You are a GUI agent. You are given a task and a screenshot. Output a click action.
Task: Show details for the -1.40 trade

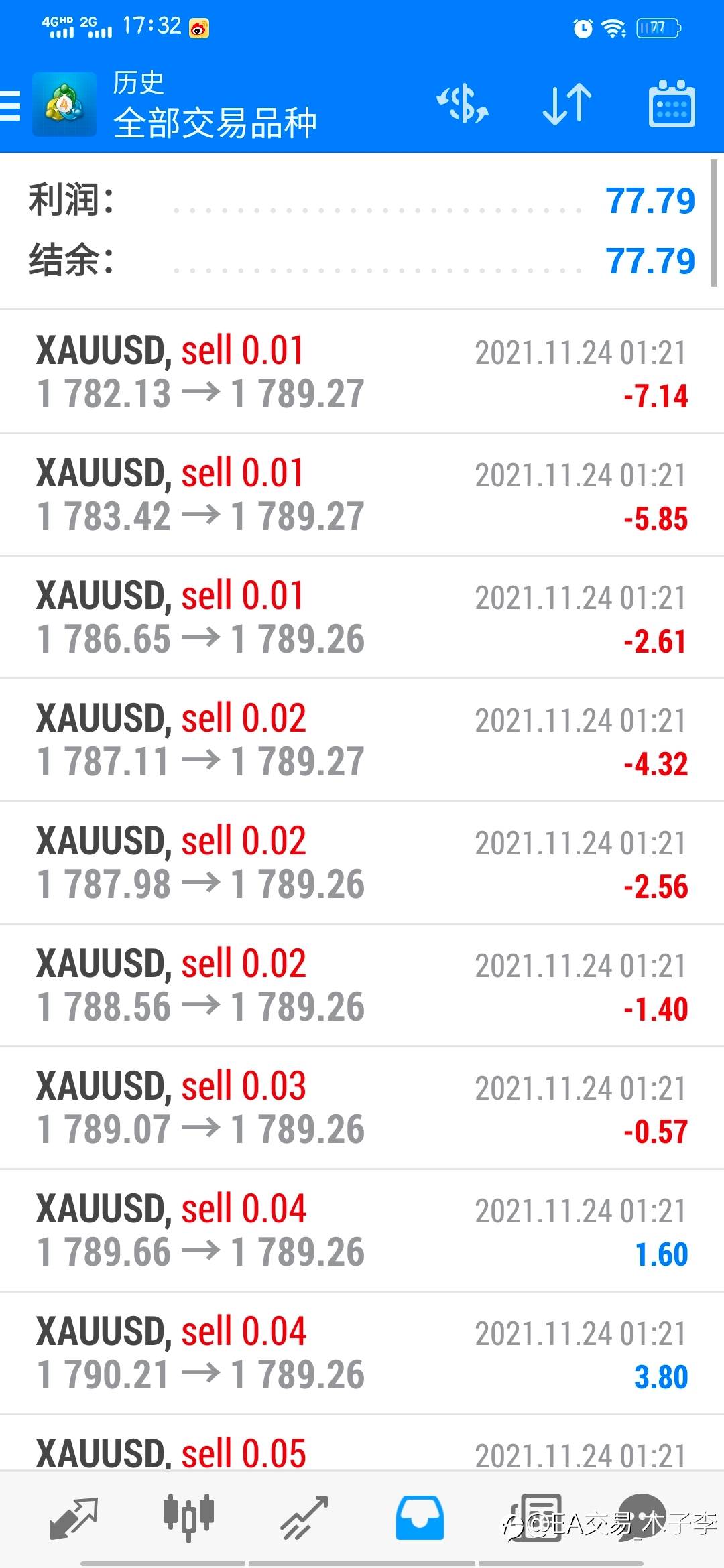pyautogui.click(x=362, y=985)
